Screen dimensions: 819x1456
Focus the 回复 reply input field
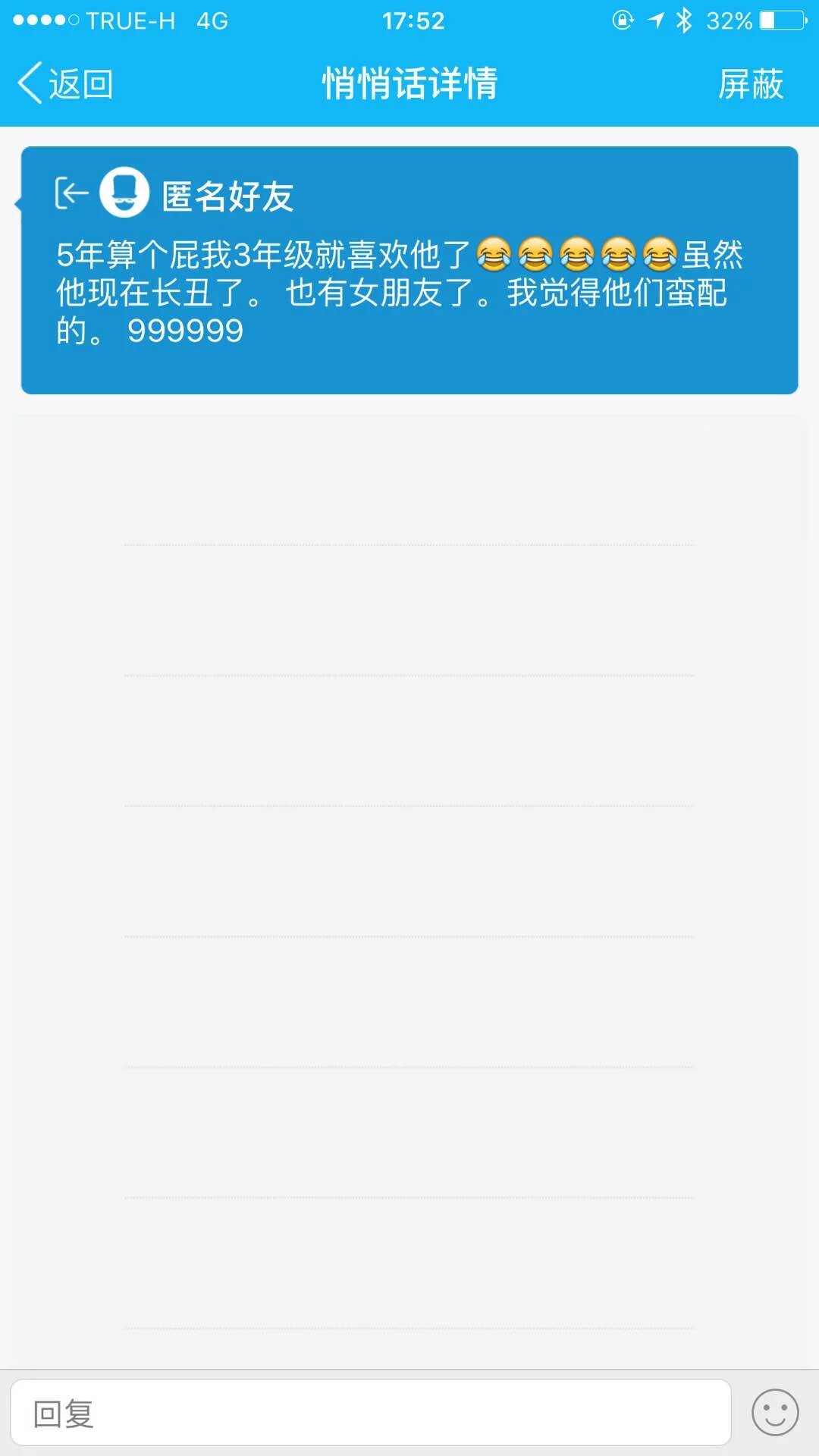point(371,1413)
